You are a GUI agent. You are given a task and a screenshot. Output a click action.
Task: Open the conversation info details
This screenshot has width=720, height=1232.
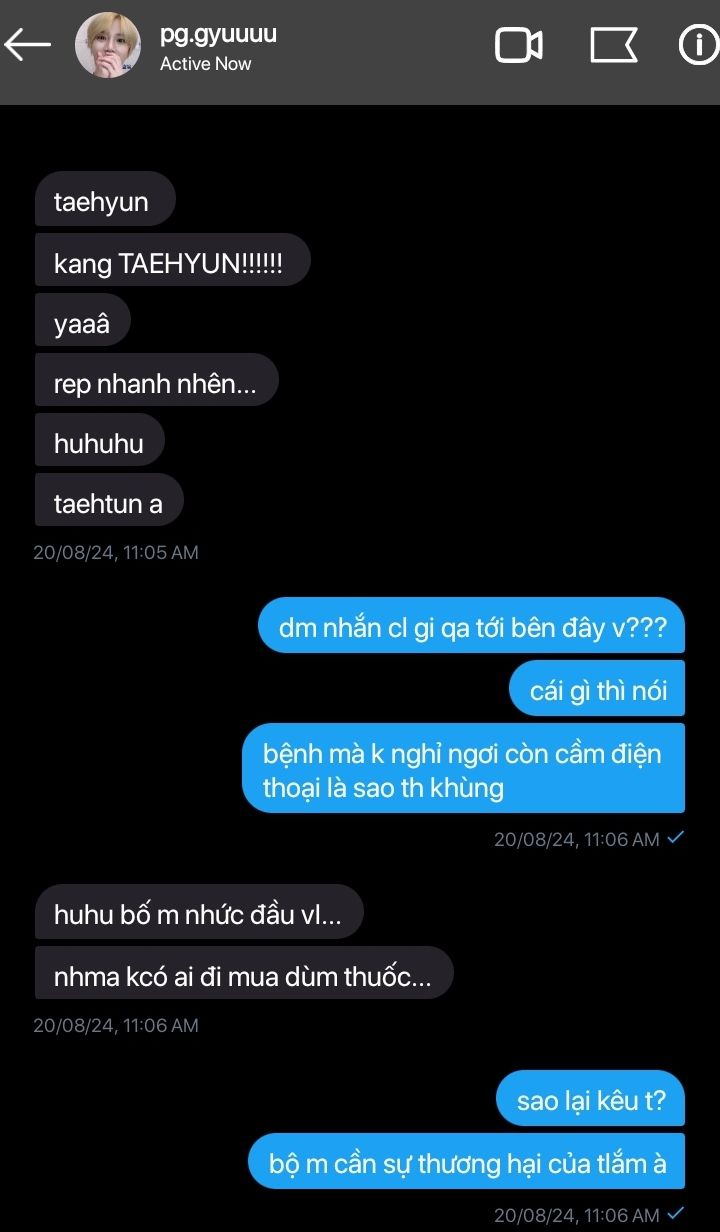(699, 45)
